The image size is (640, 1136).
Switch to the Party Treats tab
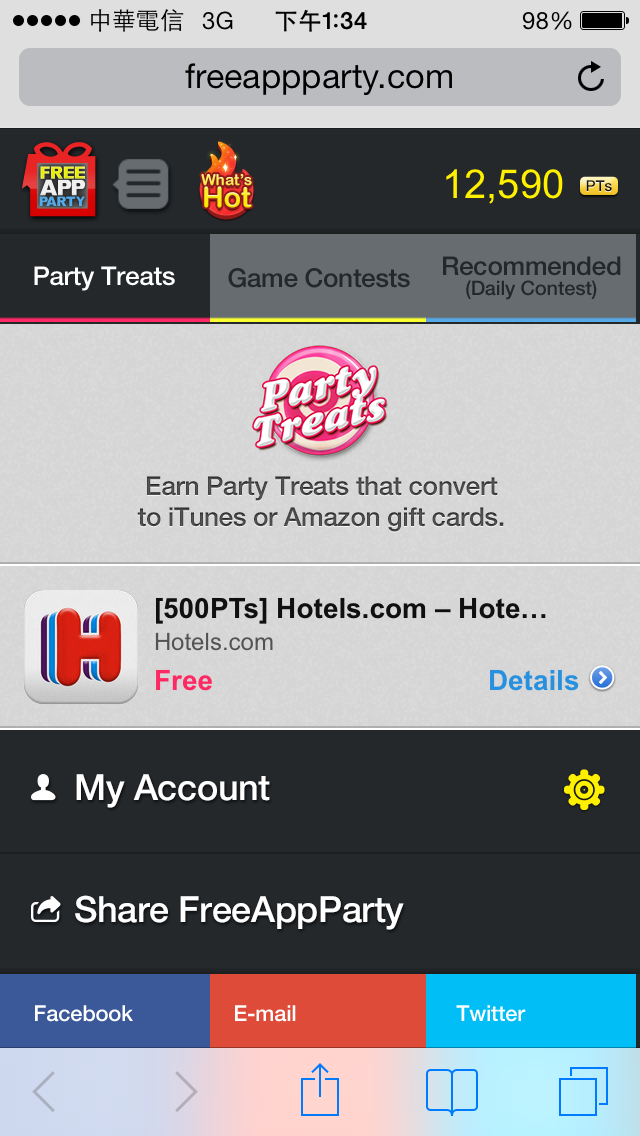[104, 277]
